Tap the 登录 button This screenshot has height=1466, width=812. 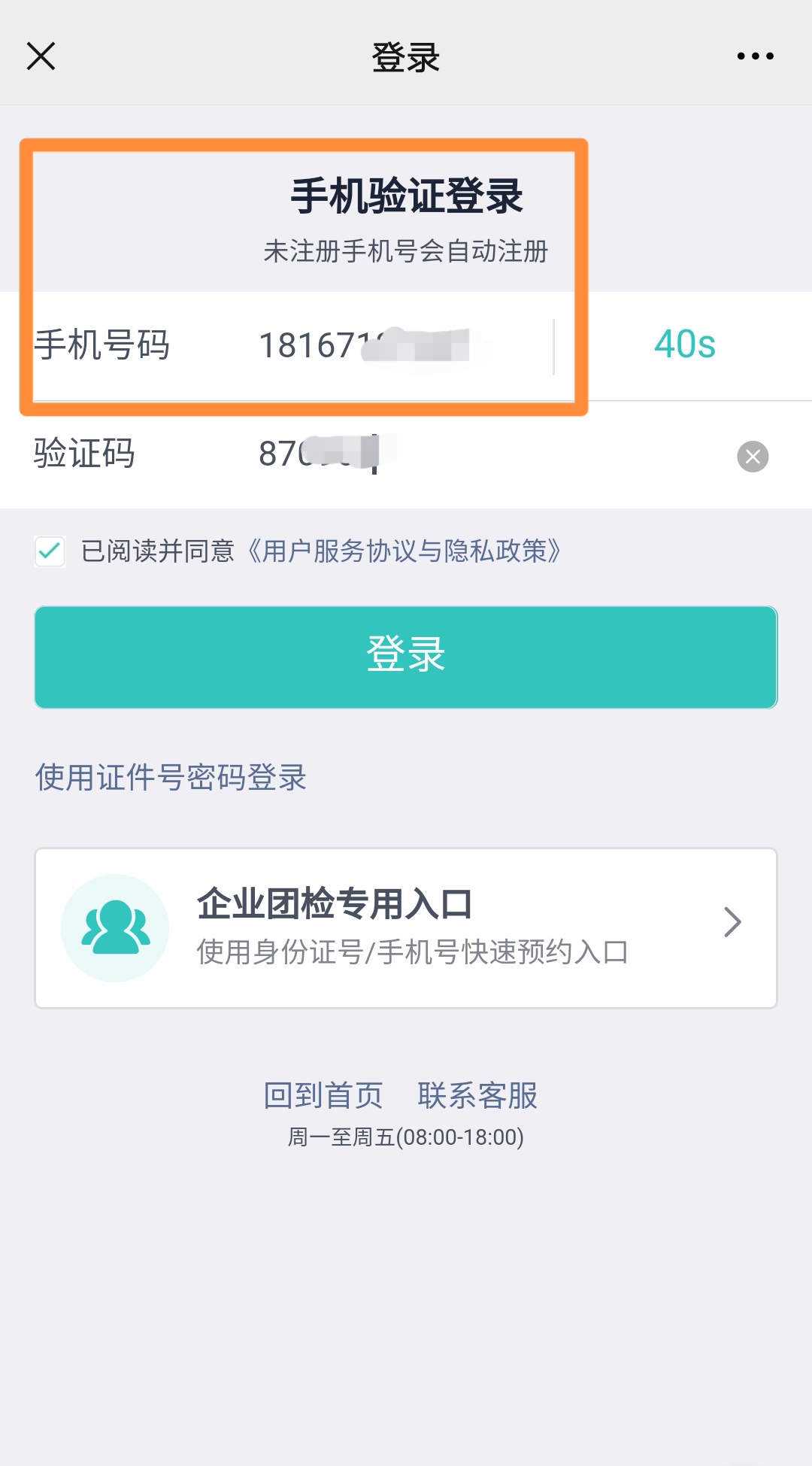[406, 657]
